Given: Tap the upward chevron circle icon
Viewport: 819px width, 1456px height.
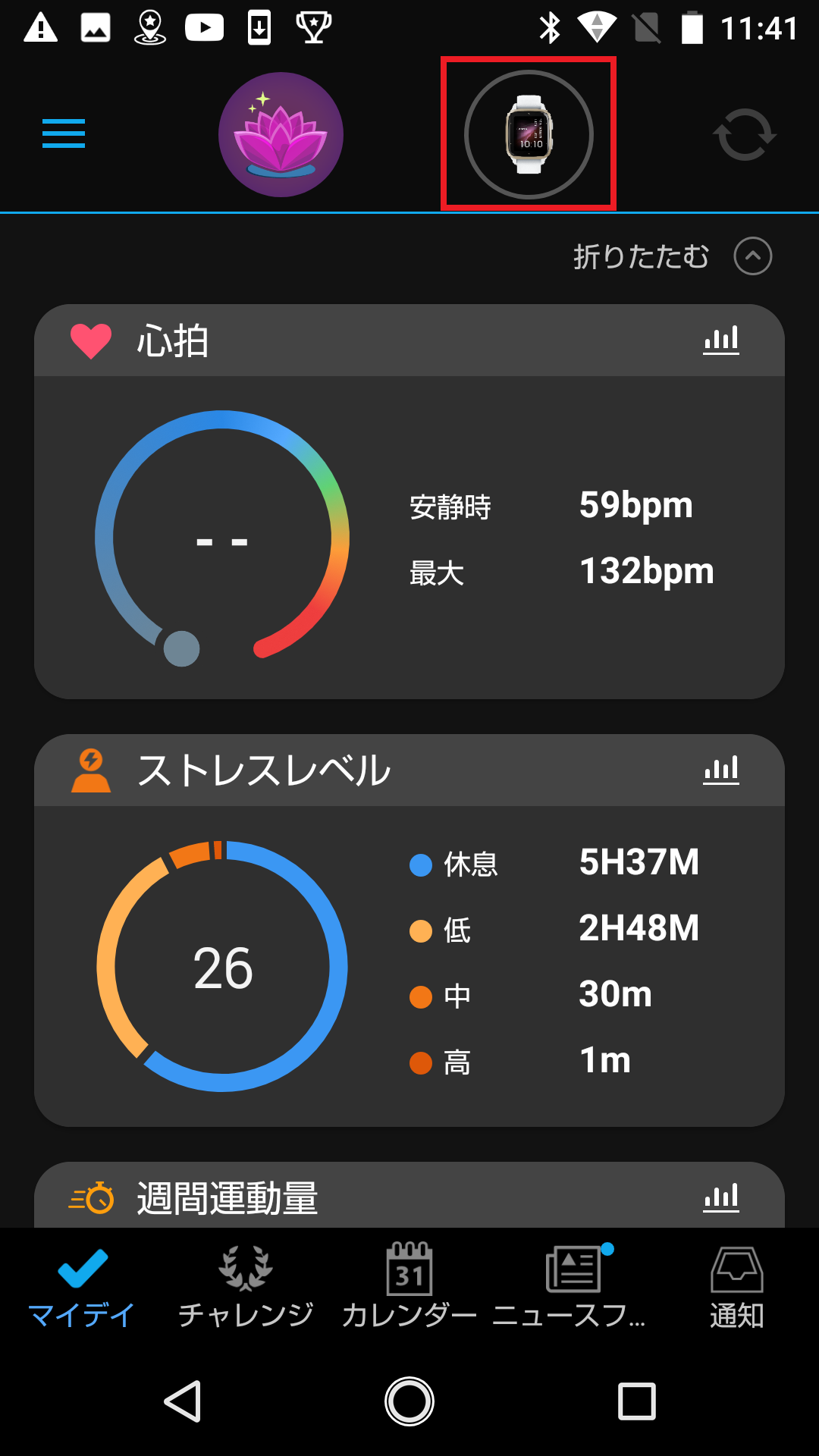Looking at the screenshot, I should click(x=752, y=256).
